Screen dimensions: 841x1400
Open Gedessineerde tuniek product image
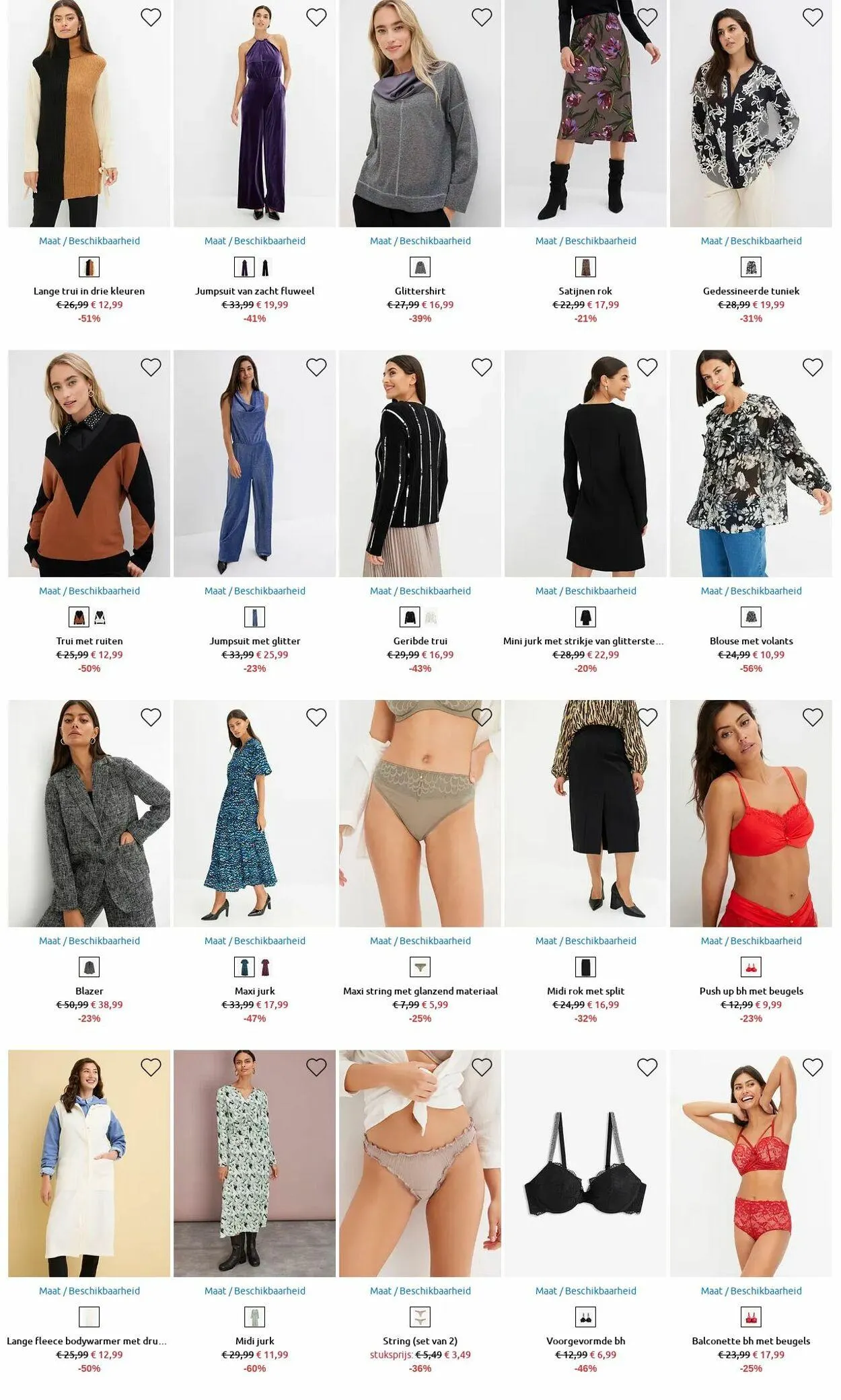[751, 114]
